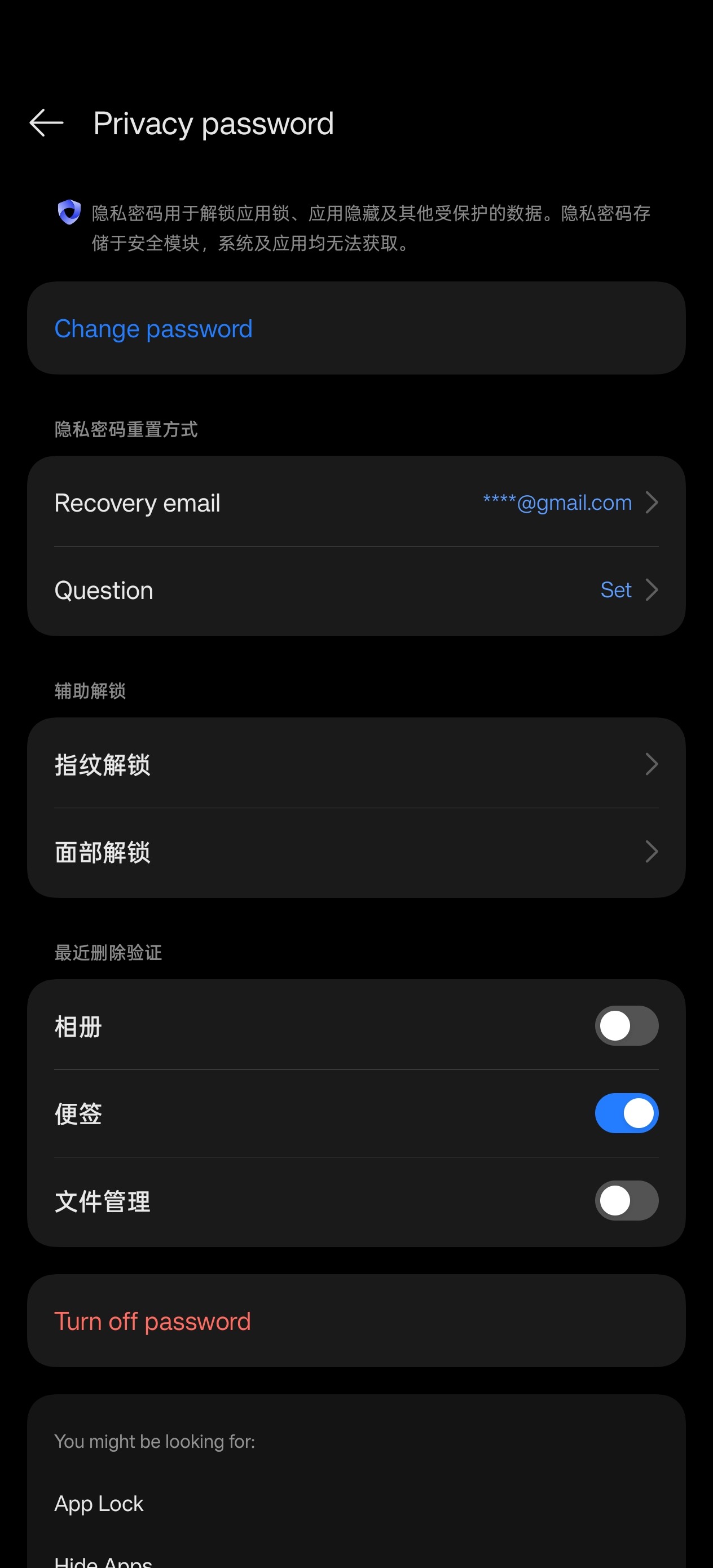Click the Set label beside Question
Screen dimensions: 713x1568
pos(615,589)
